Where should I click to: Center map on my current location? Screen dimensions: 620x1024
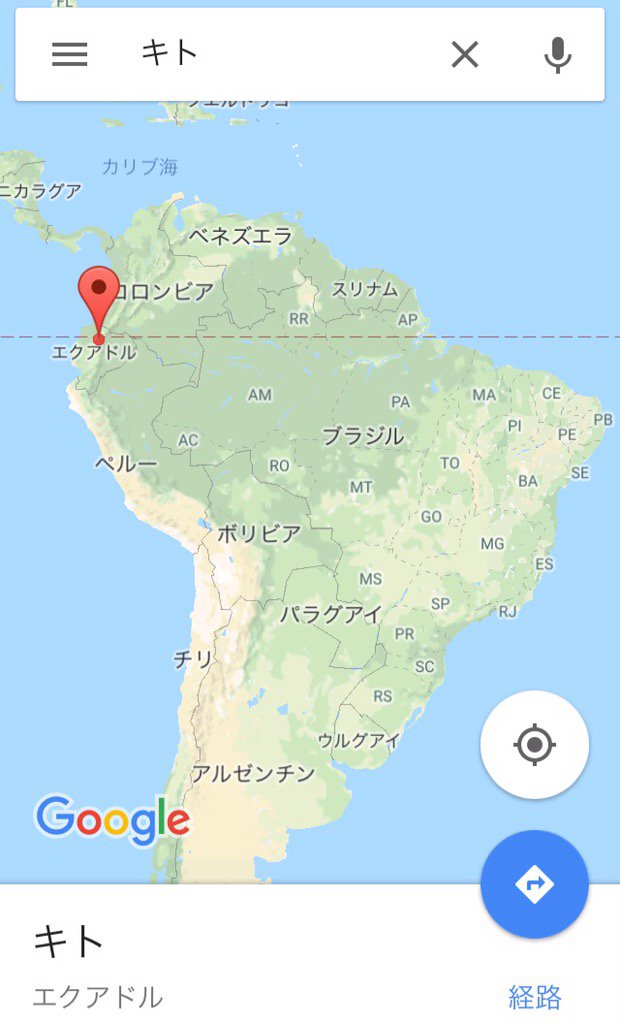[534, 745]
